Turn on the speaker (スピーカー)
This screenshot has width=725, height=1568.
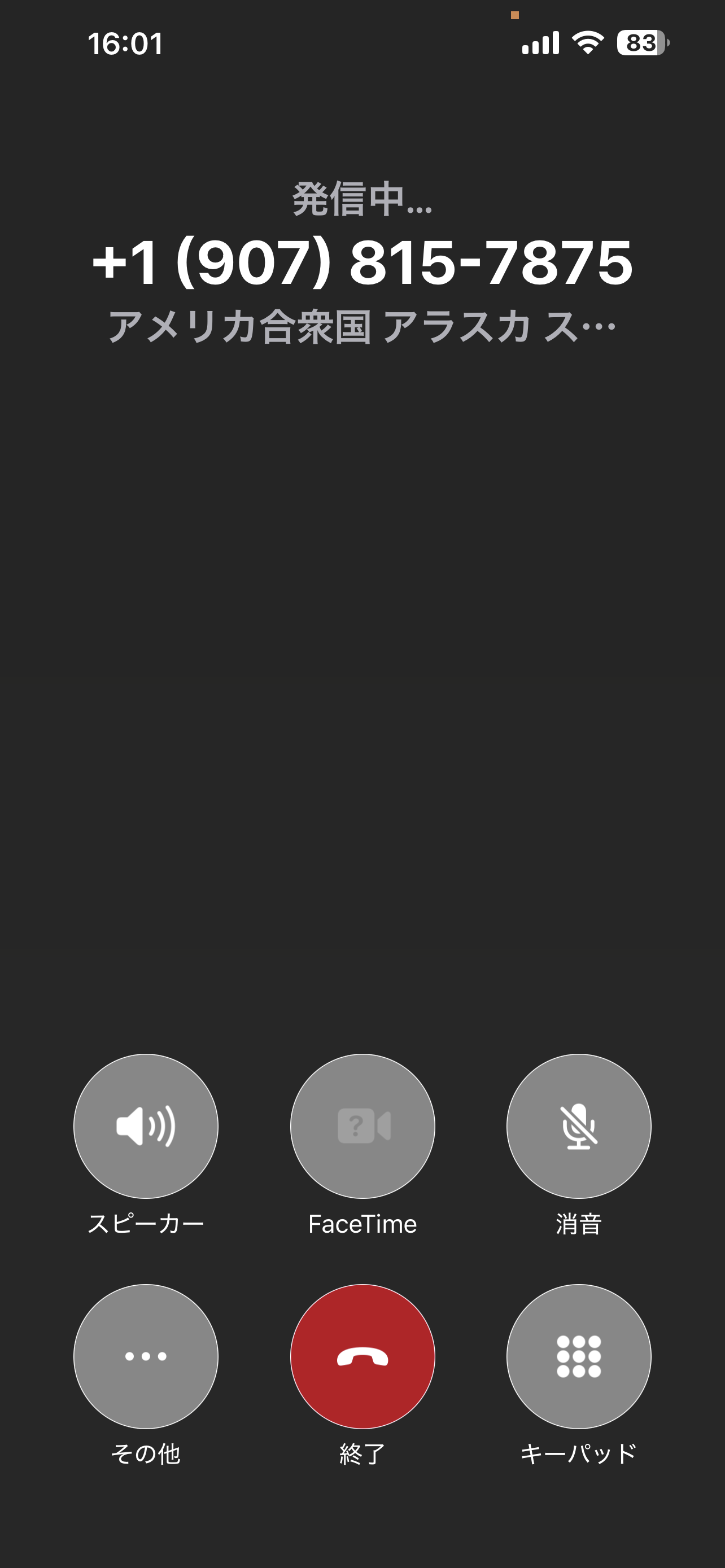[146, 1125]
